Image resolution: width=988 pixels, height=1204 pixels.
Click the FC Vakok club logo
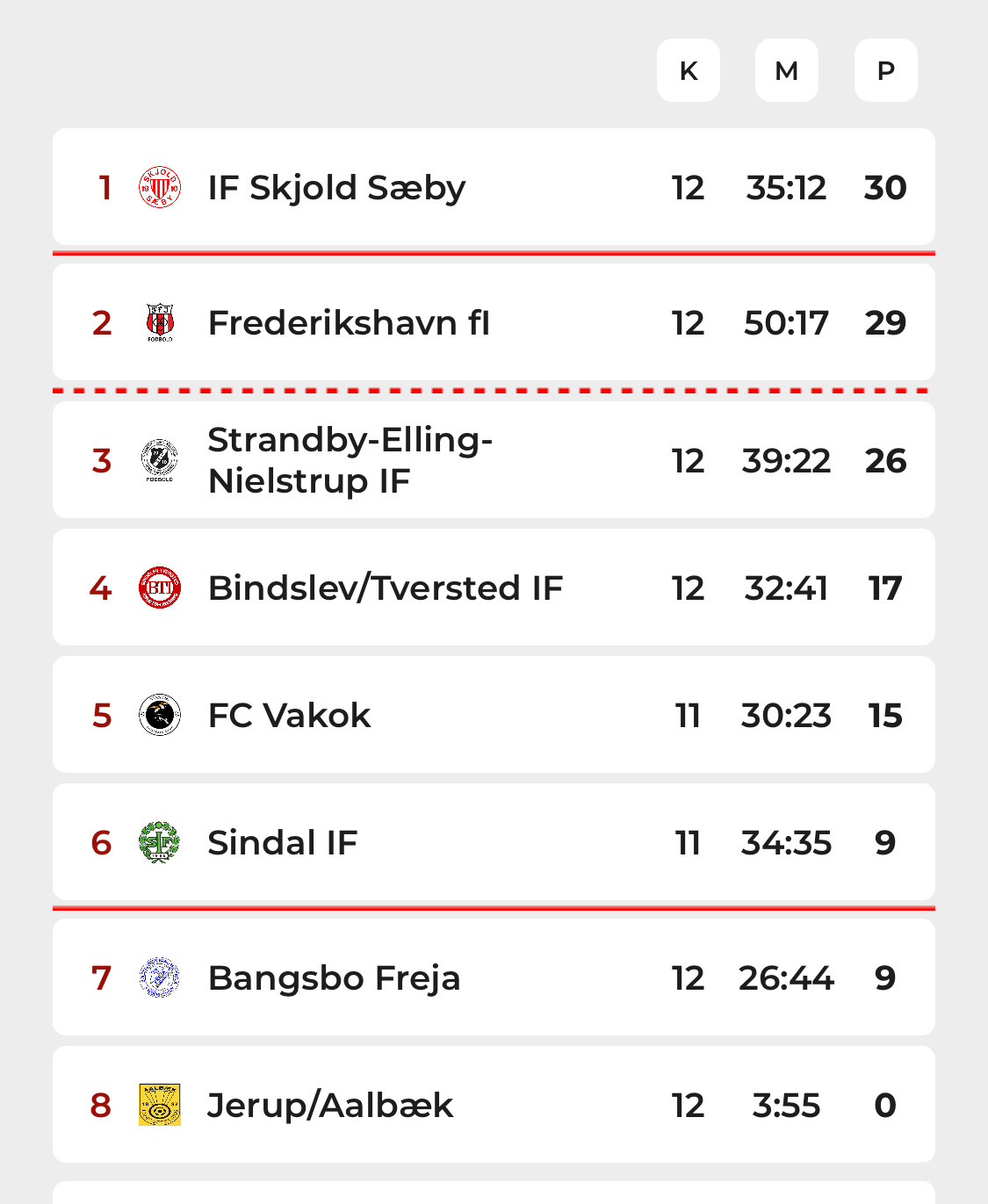pos(160,714)
